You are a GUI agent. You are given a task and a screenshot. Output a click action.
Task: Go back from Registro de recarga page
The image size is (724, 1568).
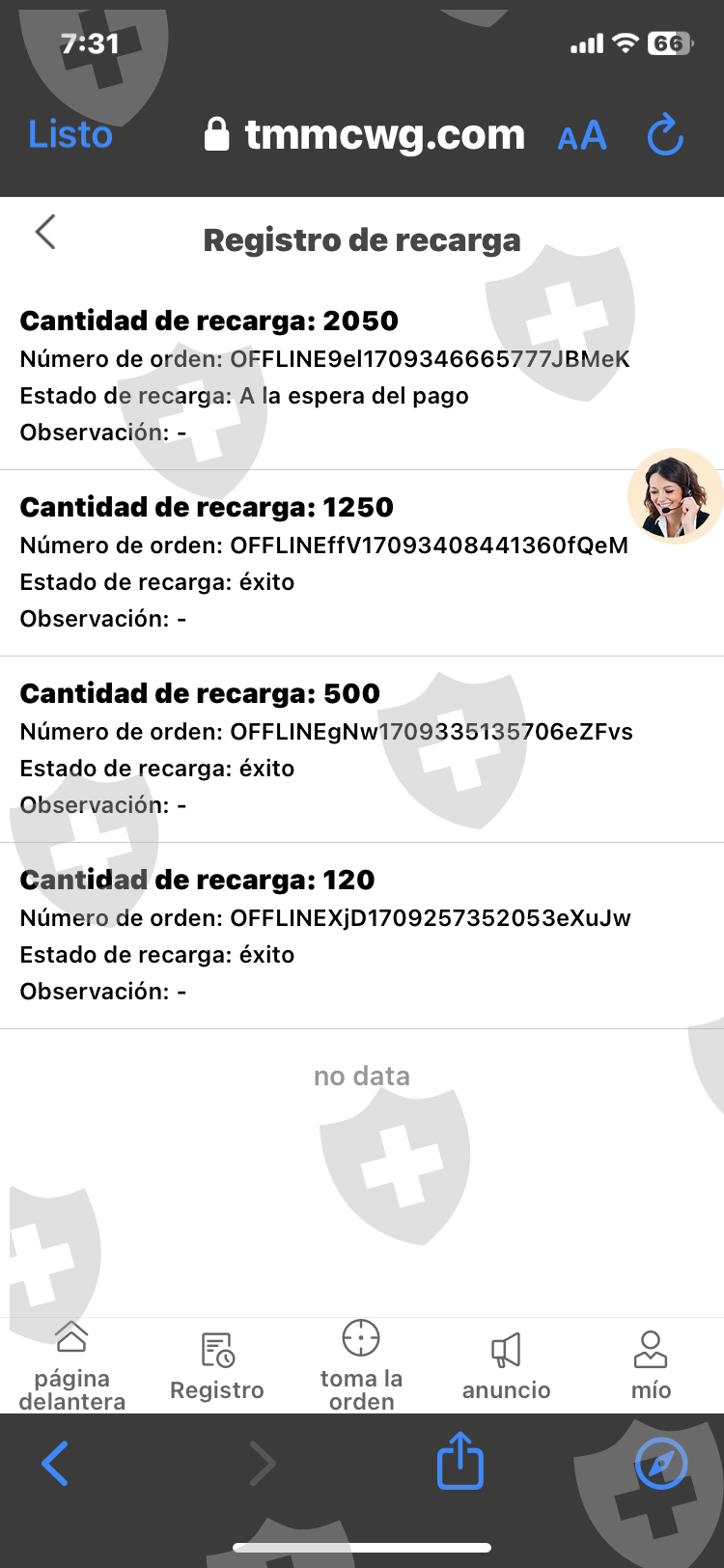[45, 233]
